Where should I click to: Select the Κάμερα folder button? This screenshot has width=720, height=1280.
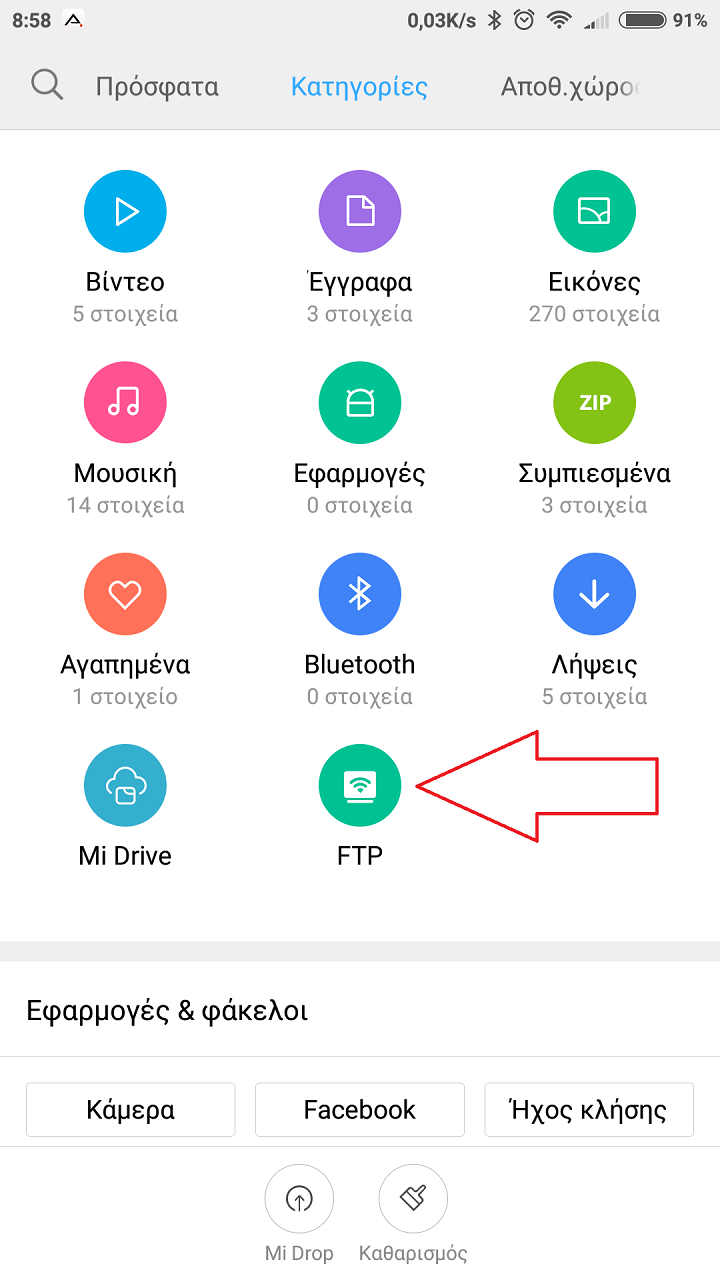pyautogui.click(x=130, y=1109)
